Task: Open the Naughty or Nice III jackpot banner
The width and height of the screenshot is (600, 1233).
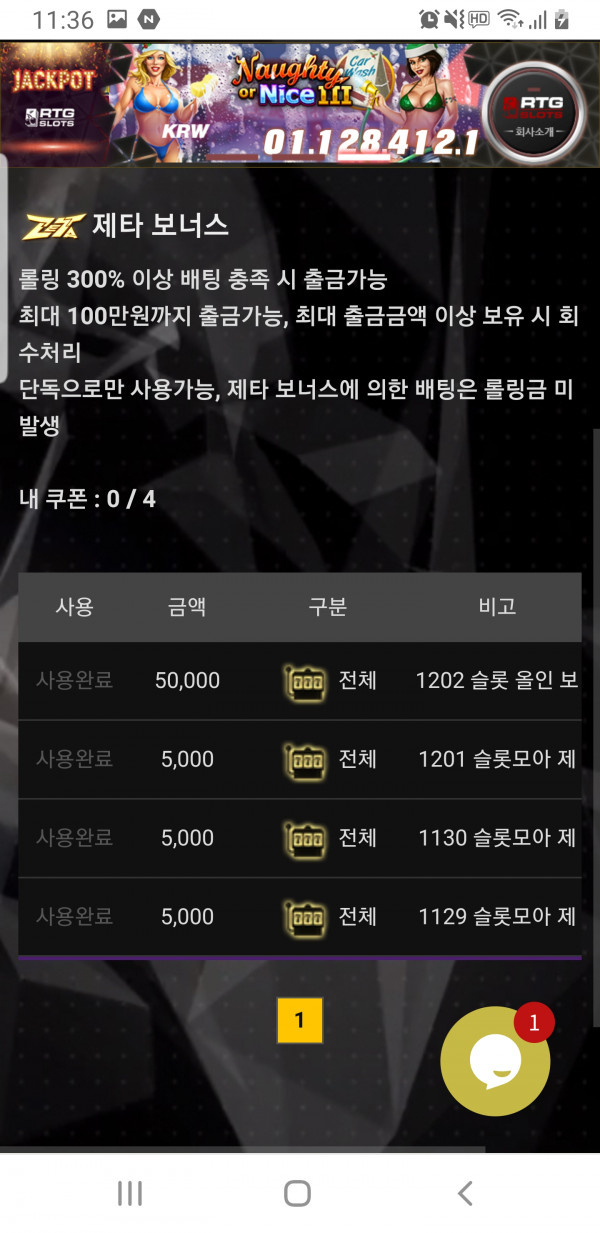Action: tap(300, 102)
